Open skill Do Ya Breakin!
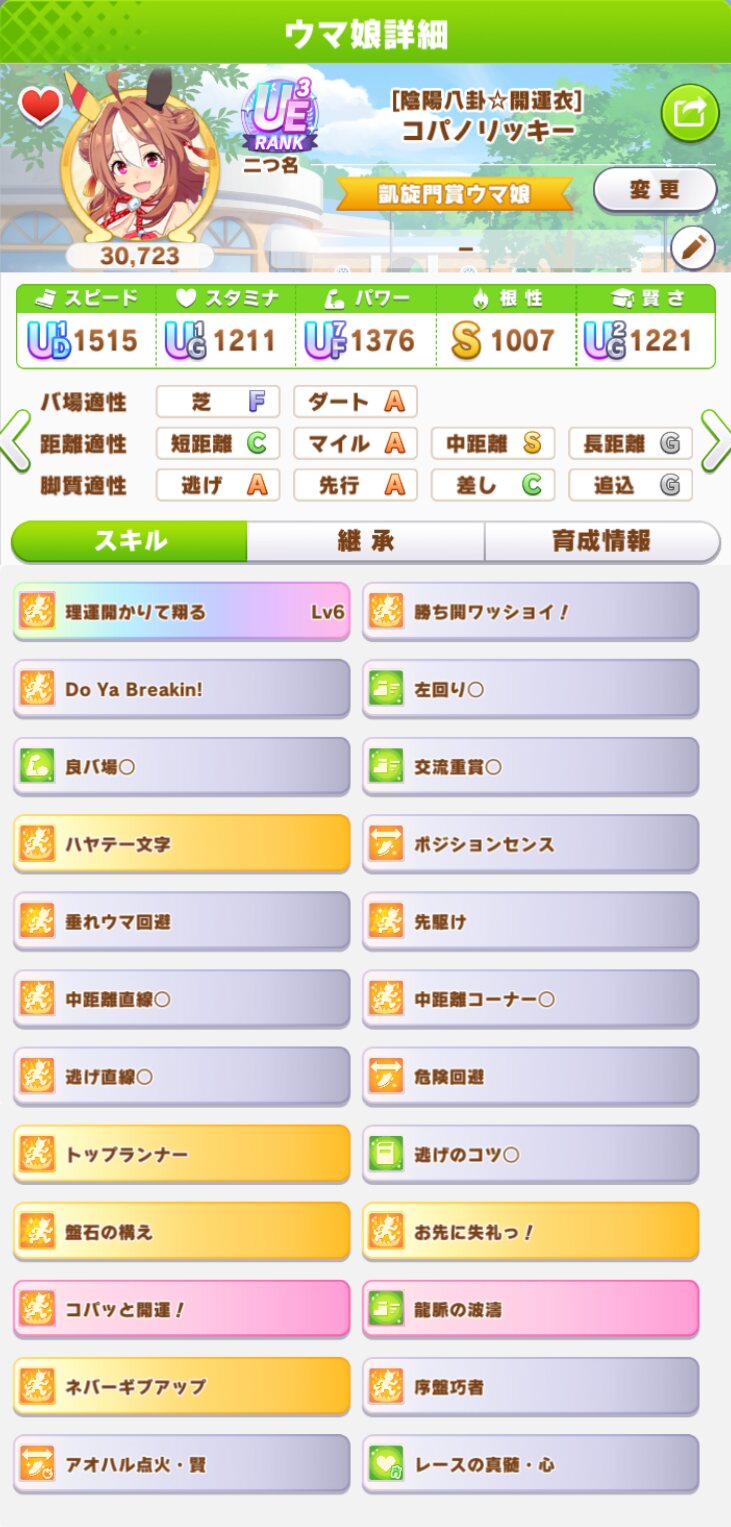This screenshot has height=1527, width=731. pyautogui.click(x=182, y=689)
